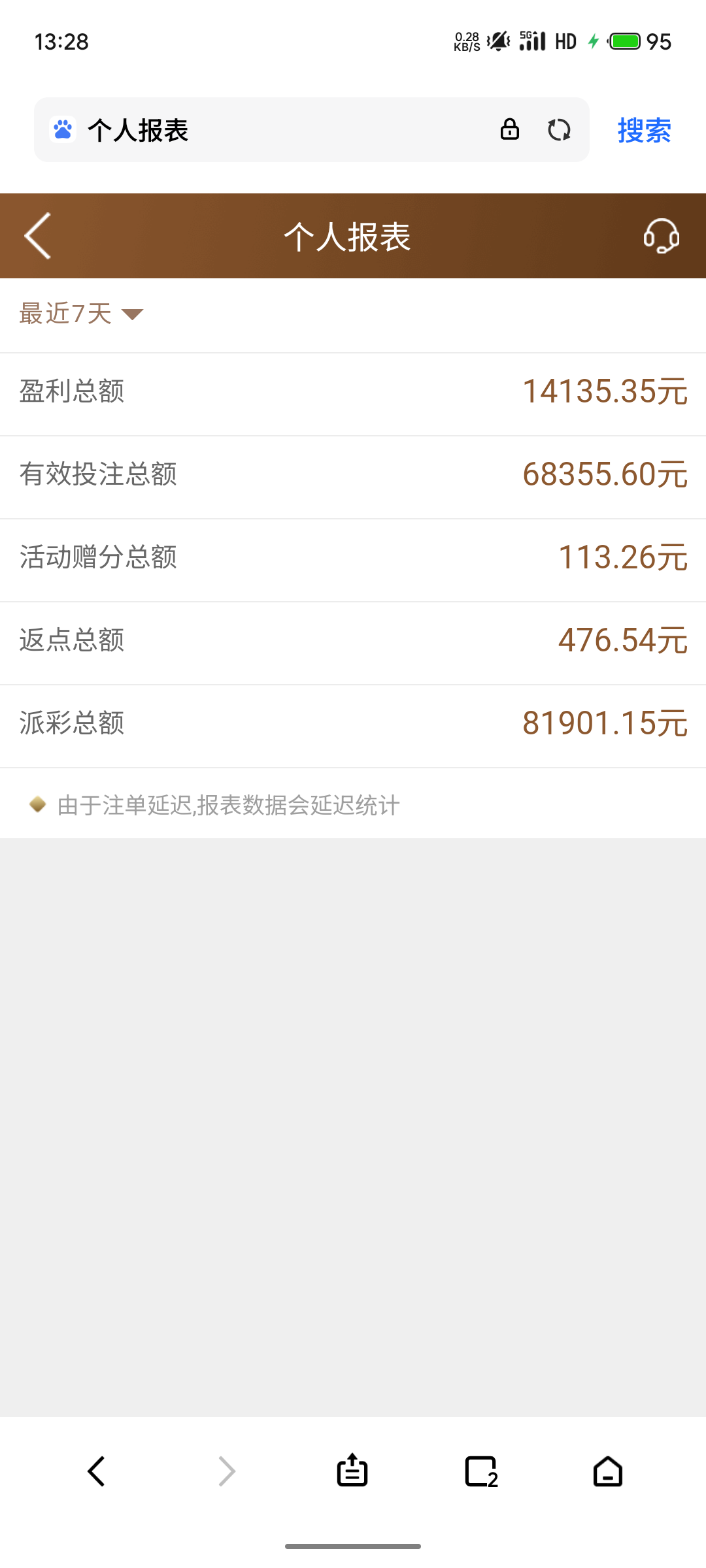Open the browser tabs switcher
The image size is (706, 1568).
[482, 1471]
